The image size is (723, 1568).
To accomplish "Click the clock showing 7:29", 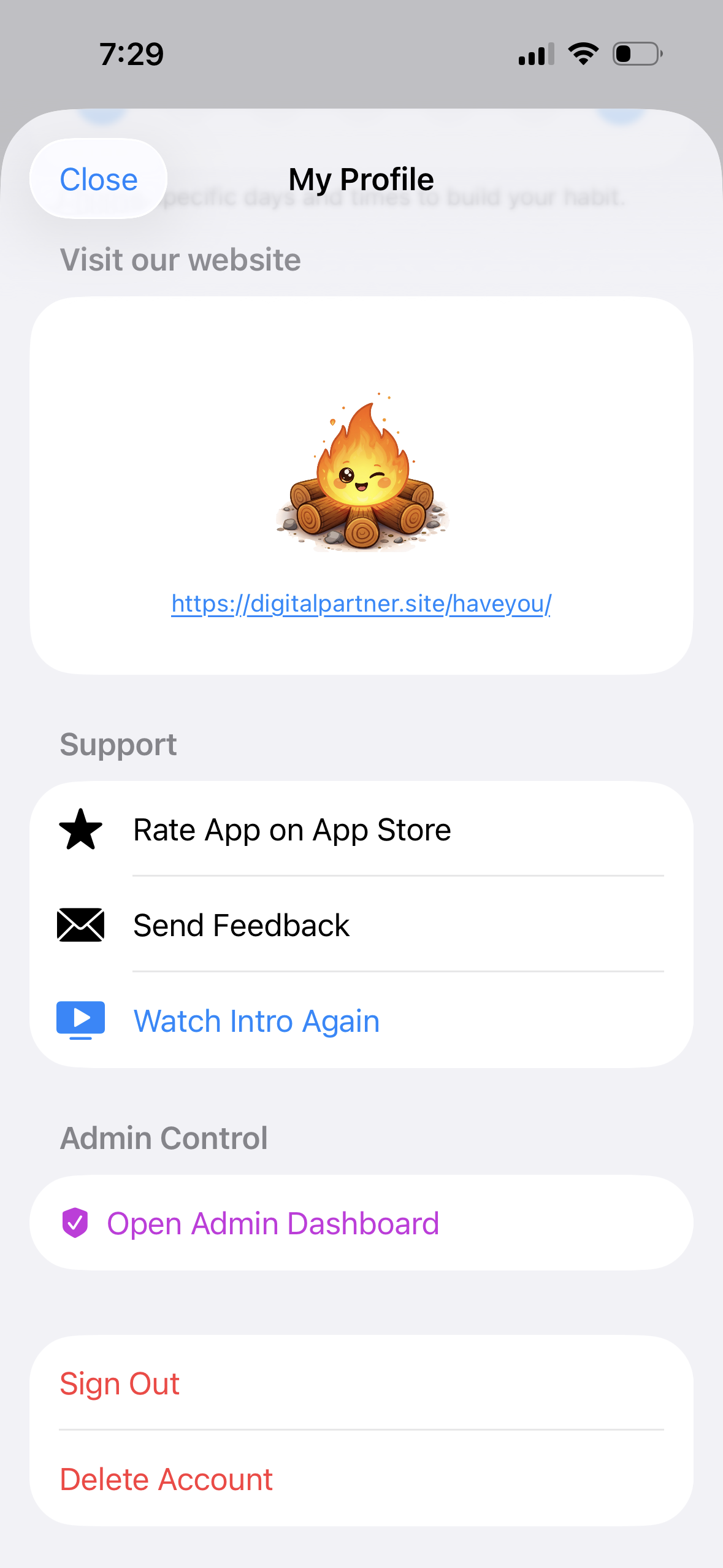I will coord(131,54).
